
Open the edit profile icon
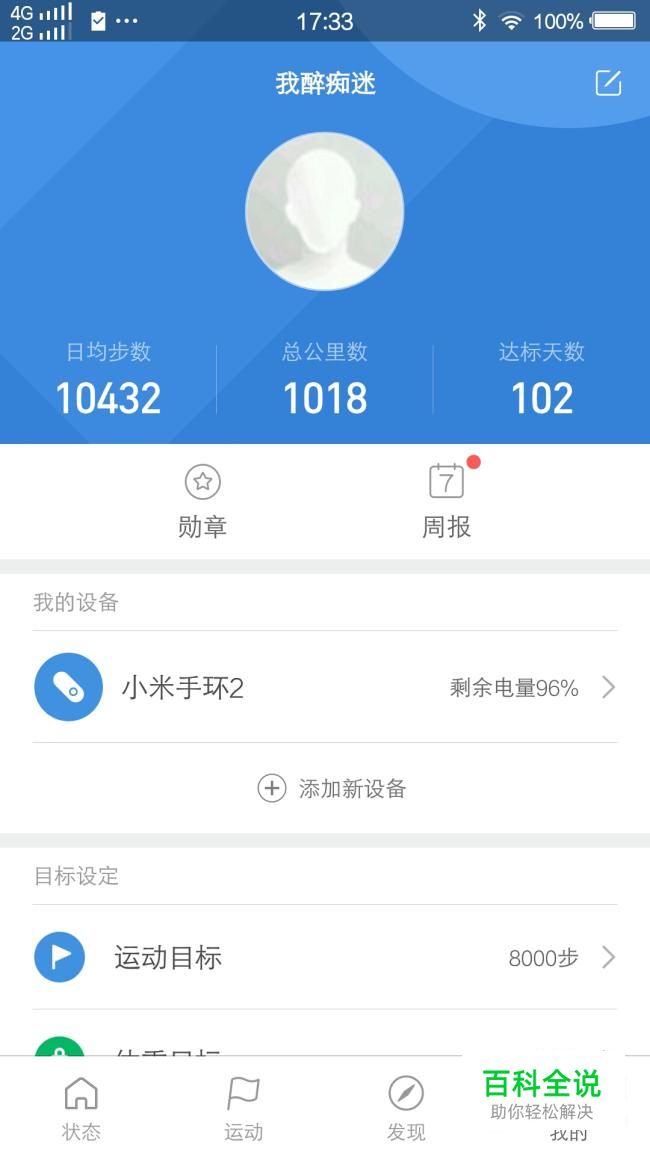608,83
